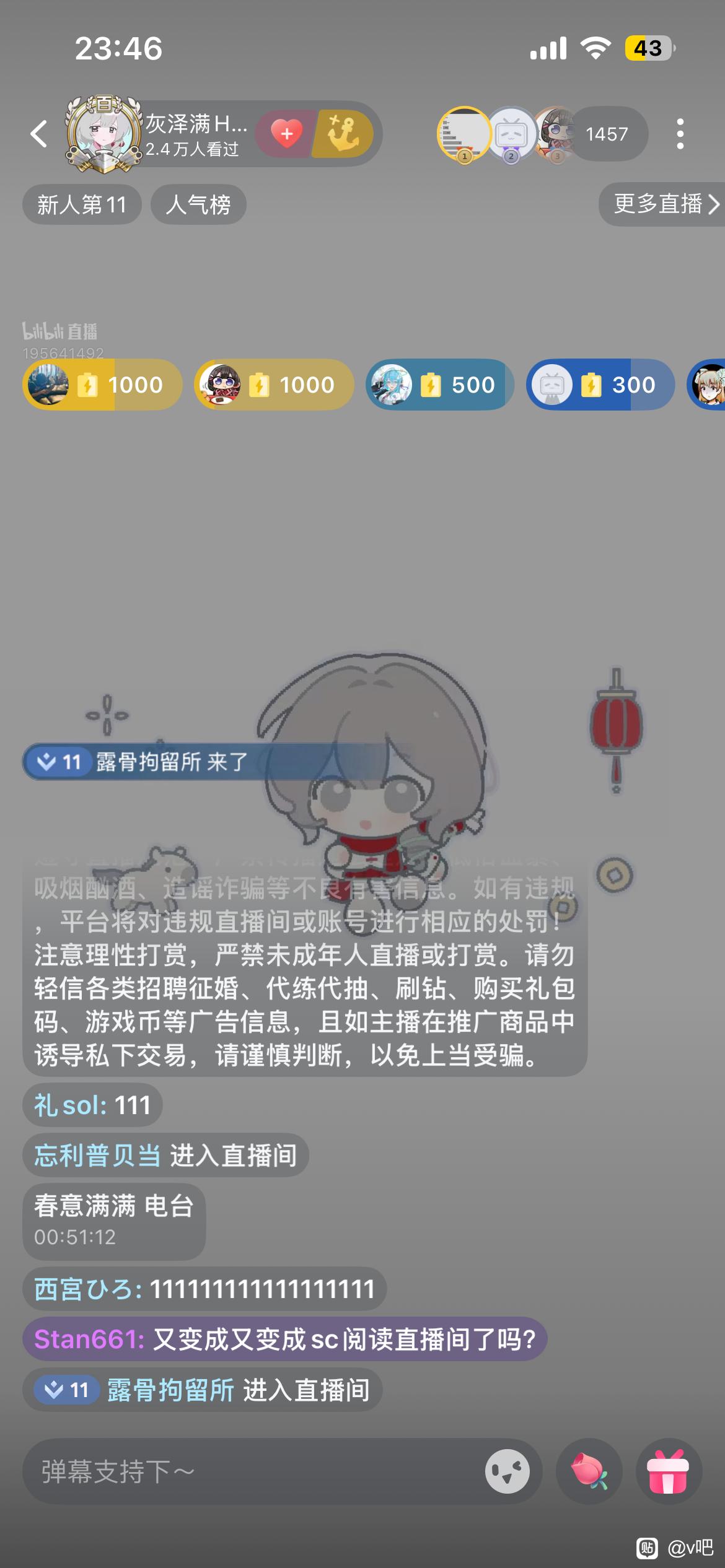
Task: Open Stan661's chat message
Action: 284,1339
